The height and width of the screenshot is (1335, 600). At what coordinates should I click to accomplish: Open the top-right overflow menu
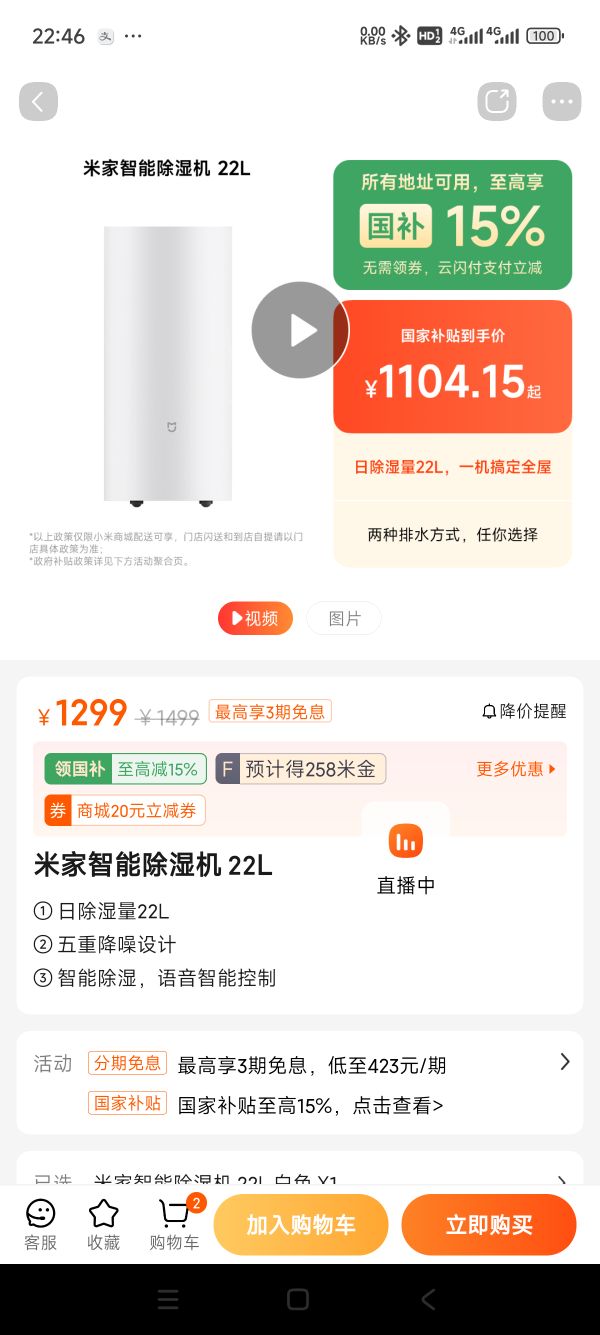[561, 101]
